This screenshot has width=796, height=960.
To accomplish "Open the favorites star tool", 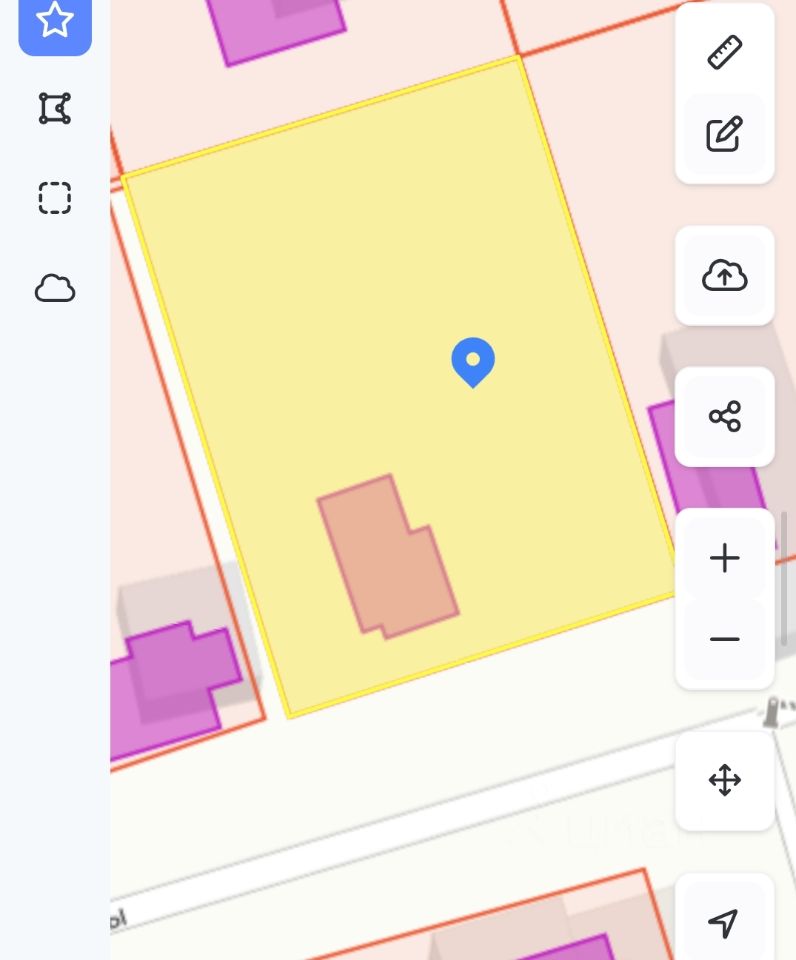I will coord(55,20).
